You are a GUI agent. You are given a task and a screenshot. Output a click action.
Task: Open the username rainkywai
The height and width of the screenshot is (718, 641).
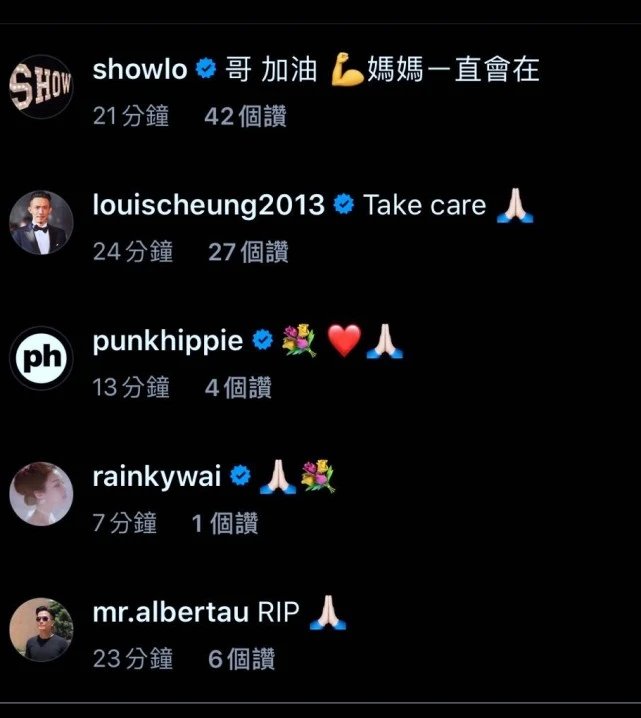pos(157,476)
